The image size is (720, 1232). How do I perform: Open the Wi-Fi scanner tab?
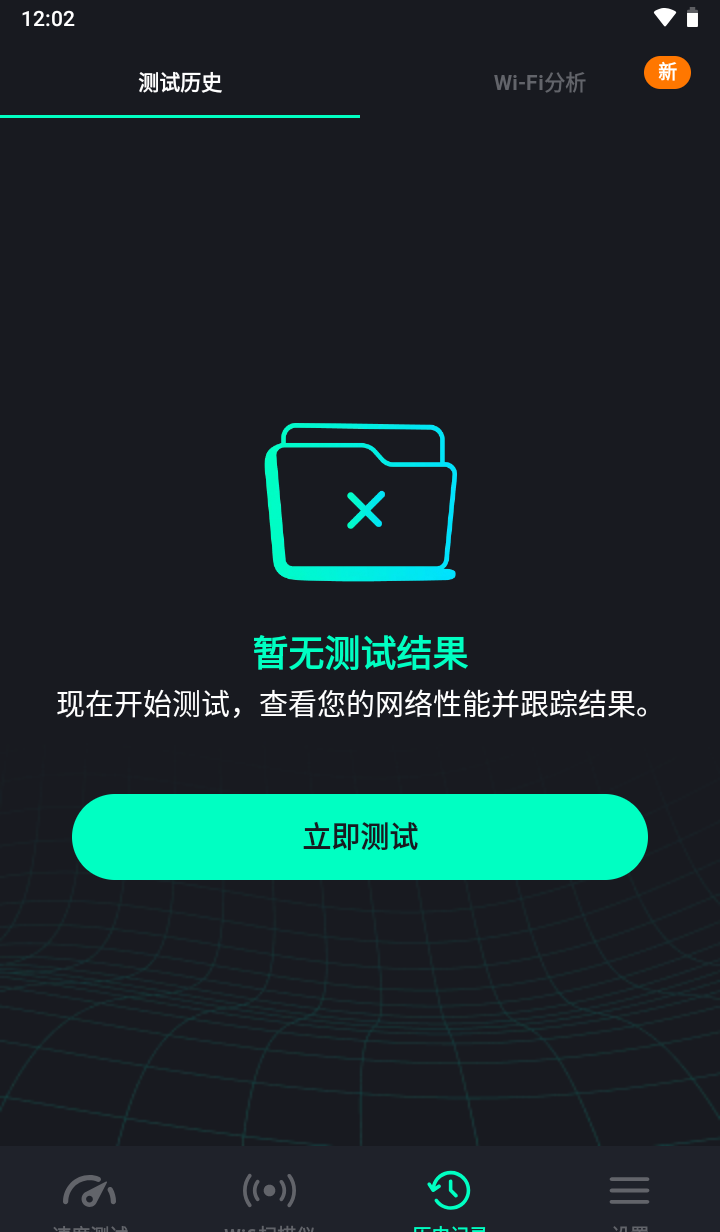[270, 1195]
